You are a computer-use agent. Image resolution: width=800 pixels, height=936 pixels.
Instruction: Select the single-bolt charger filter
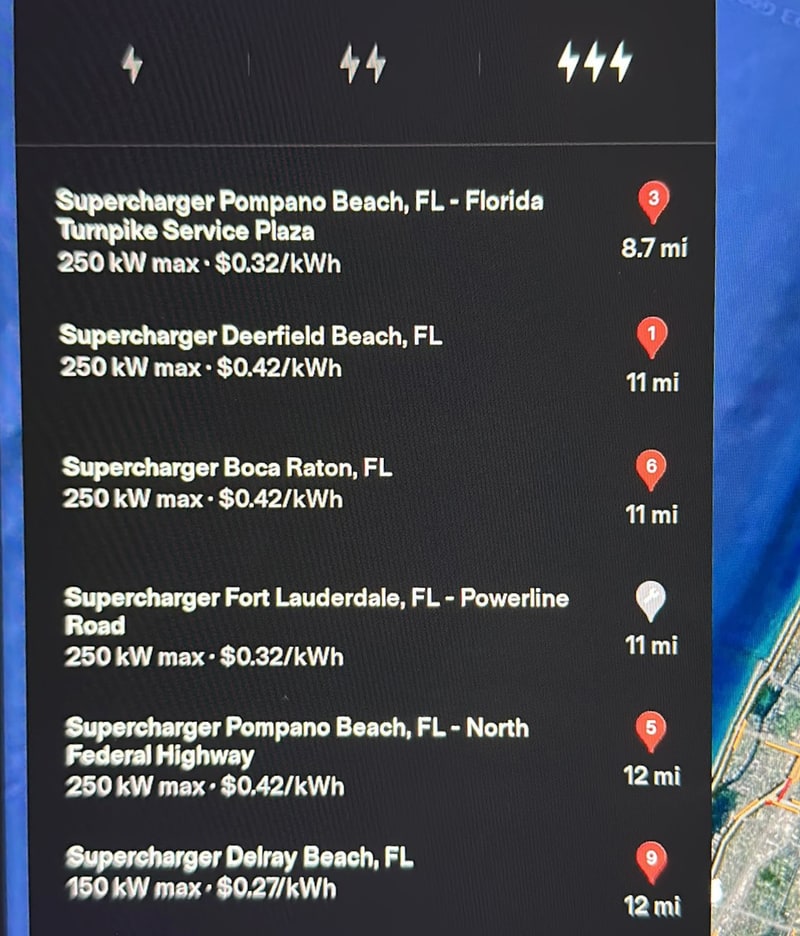(x=132, y=65)
